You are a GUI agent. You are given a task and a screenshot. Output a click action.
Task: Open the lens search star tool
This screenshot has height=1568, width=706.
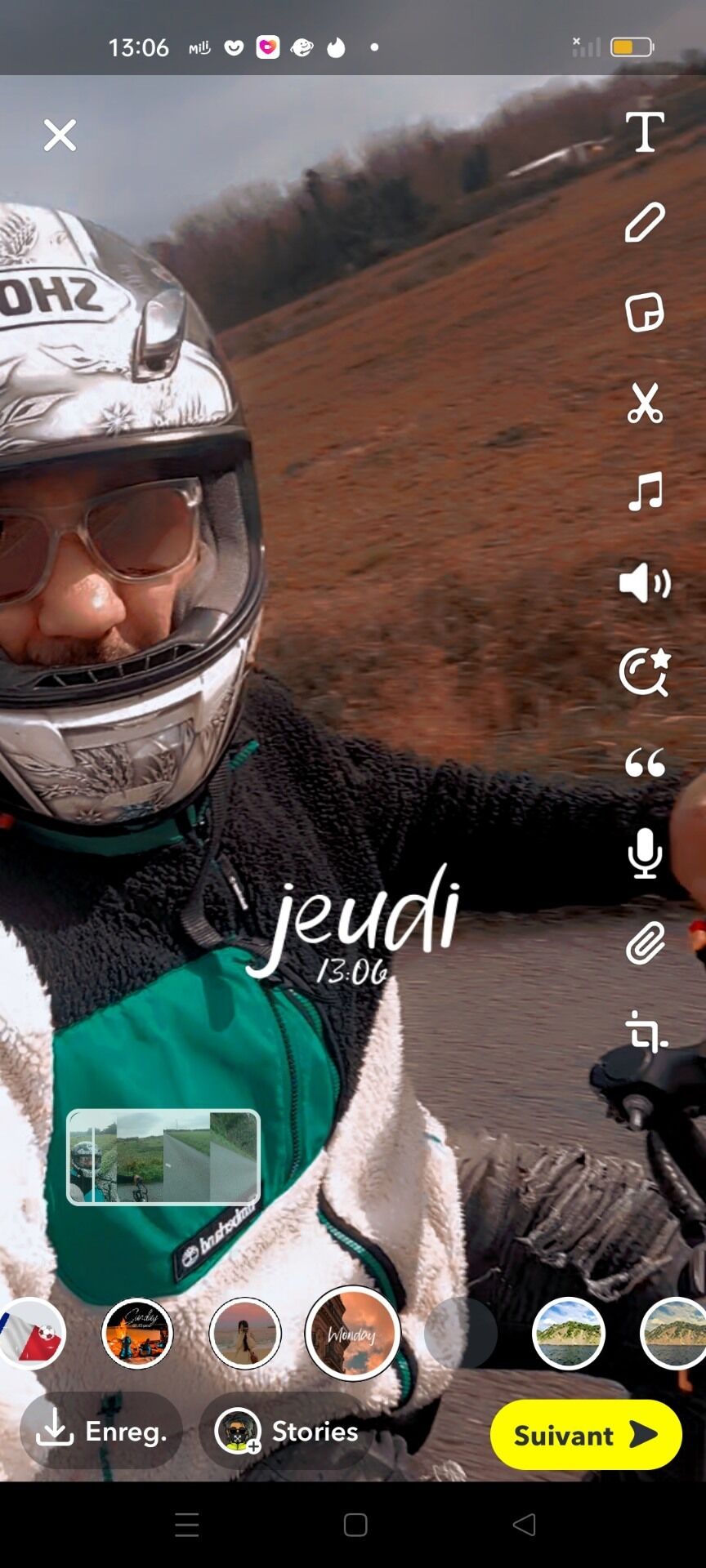pos(645,673)
